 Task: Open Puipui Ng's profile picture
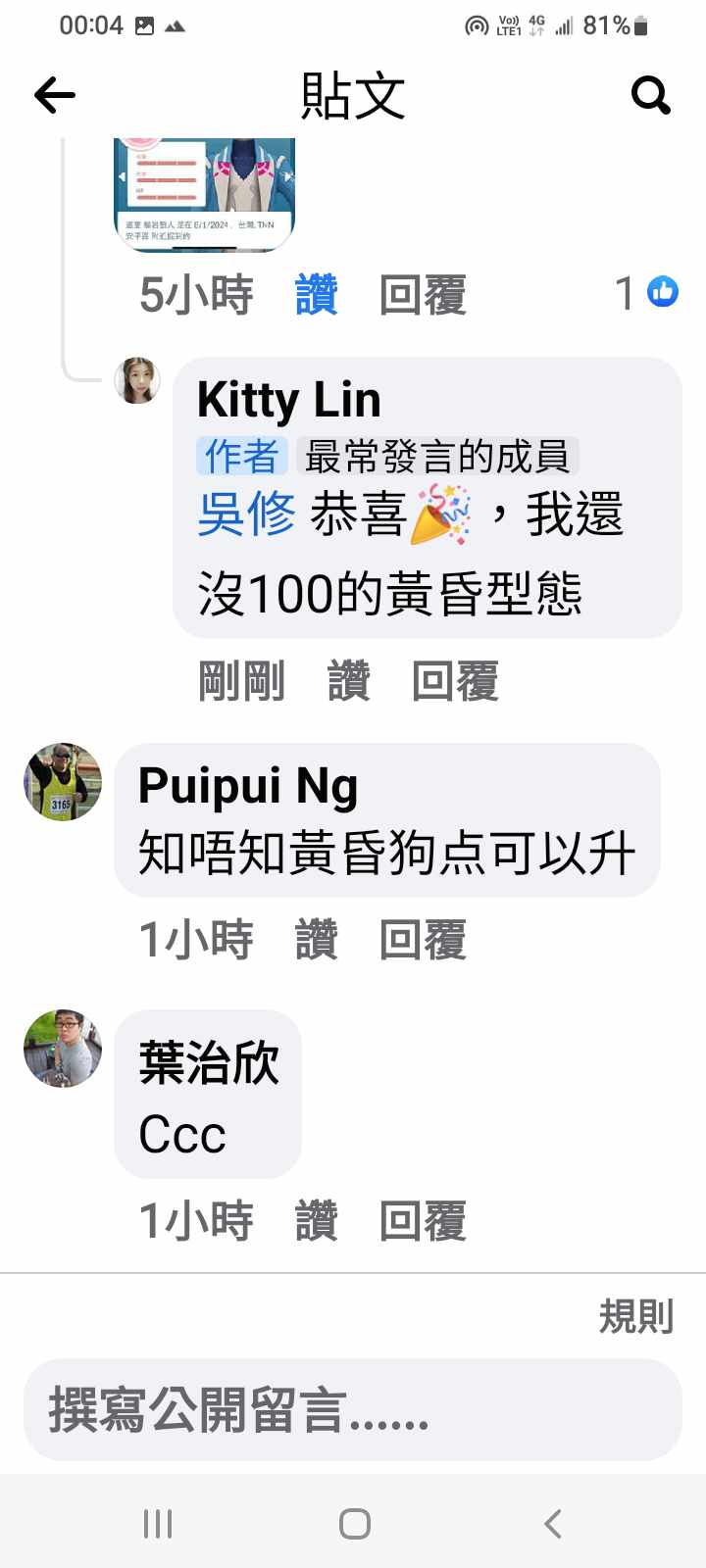(x=63, y=782)
